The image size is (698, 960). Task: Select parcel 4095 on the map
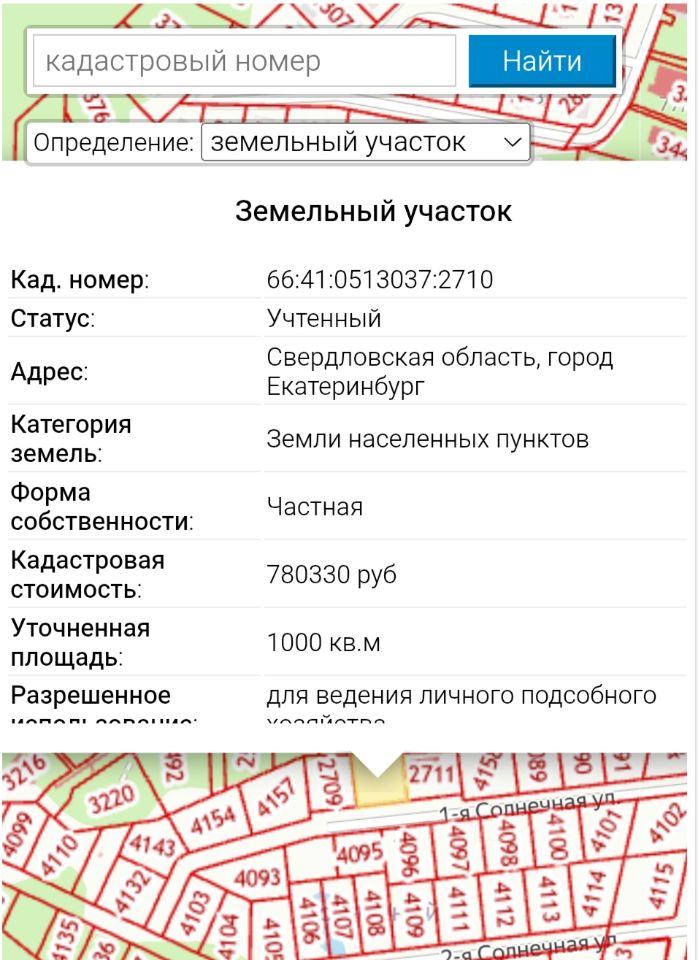[x=360, y=855]
